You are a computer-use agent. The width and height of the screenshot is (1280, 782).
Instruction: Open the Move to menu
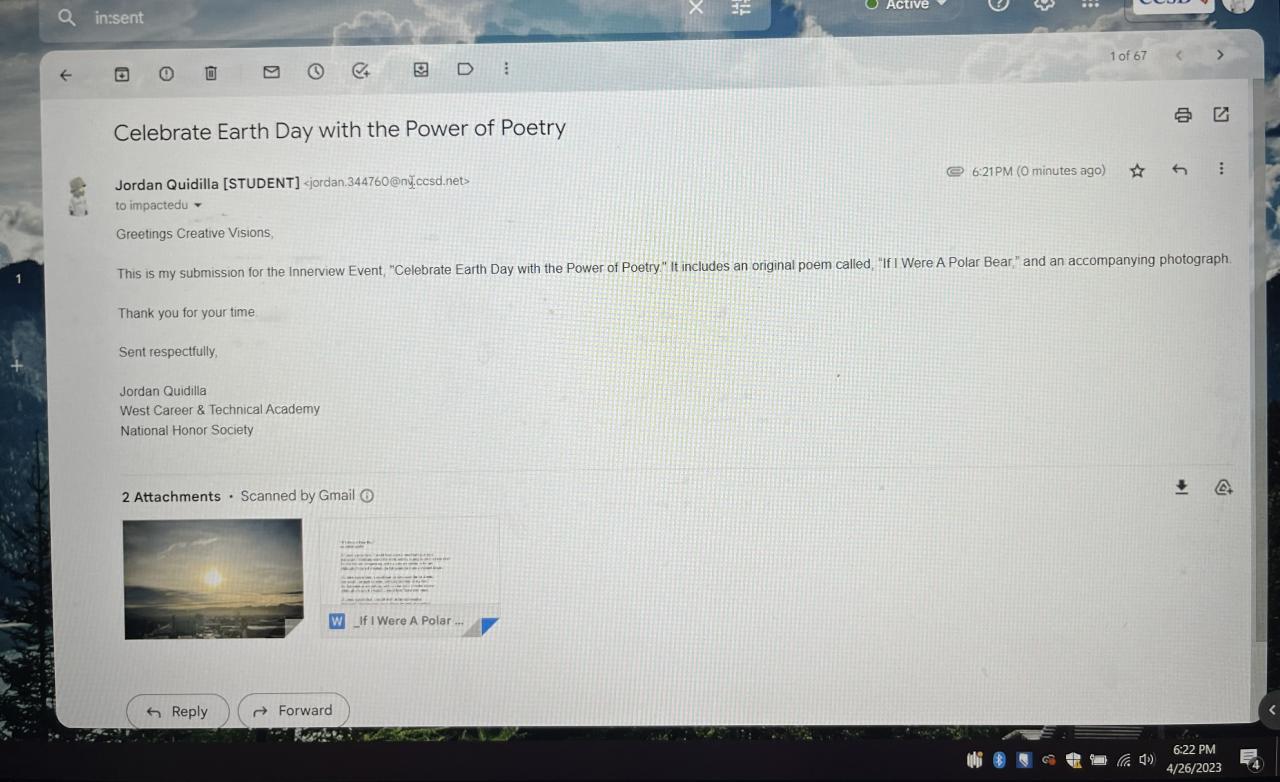tap(421, 70)
